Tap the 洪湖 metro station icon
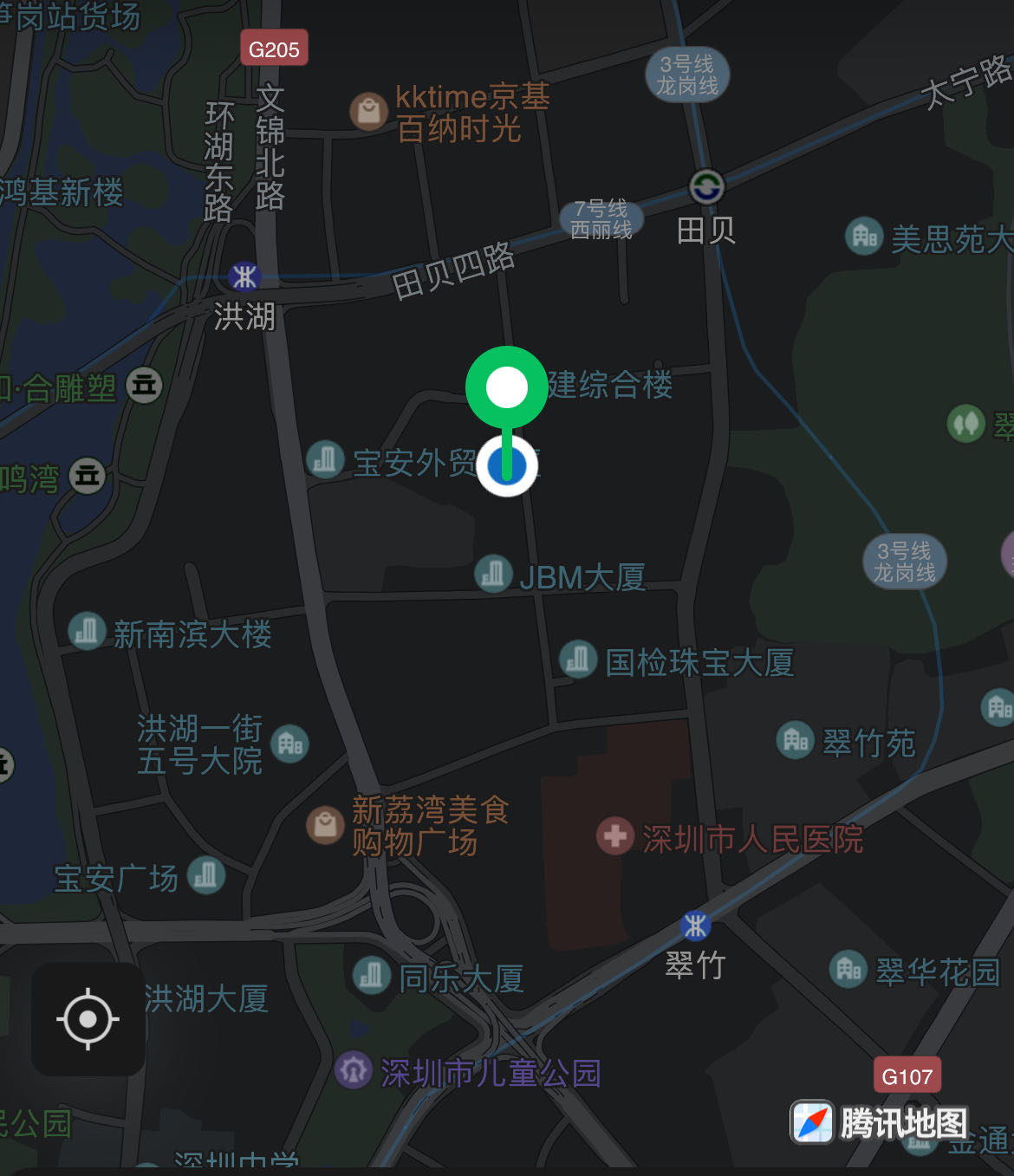This screenshot has width=1014, height=1176. coord(244,276)
